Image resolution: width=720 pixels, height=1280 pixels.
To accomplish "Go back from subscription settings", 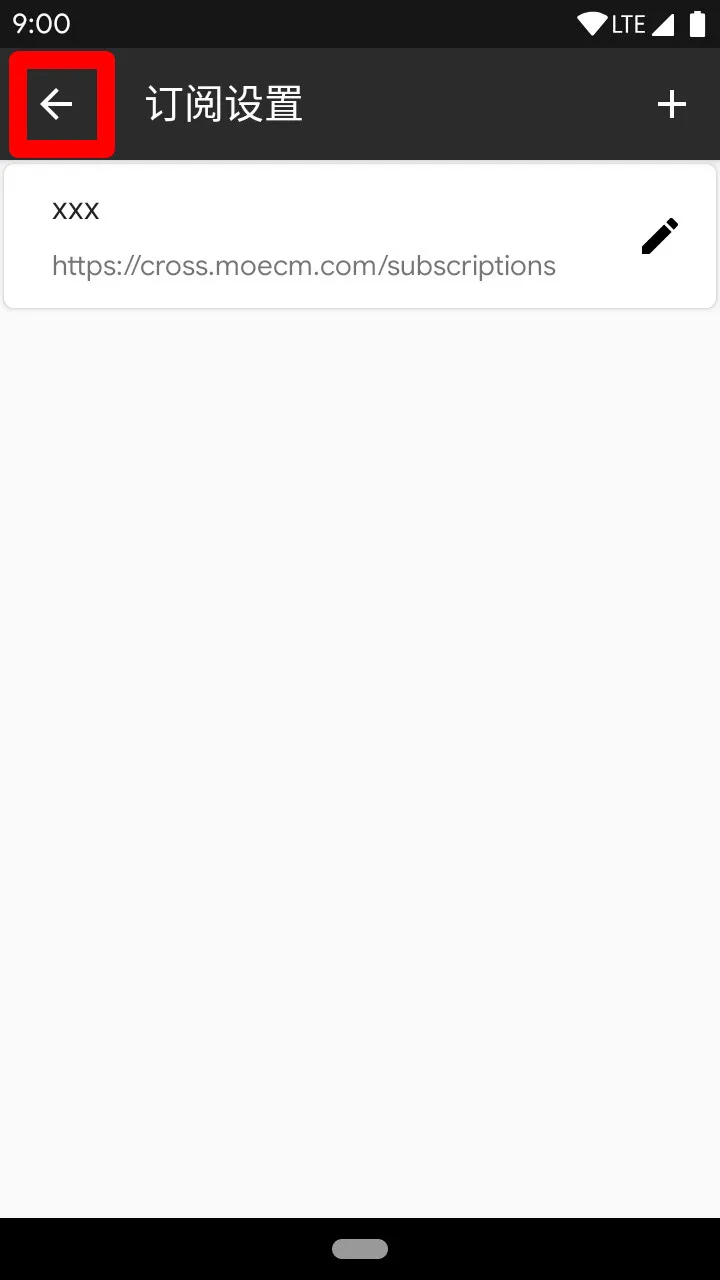I will pos(57,104).
